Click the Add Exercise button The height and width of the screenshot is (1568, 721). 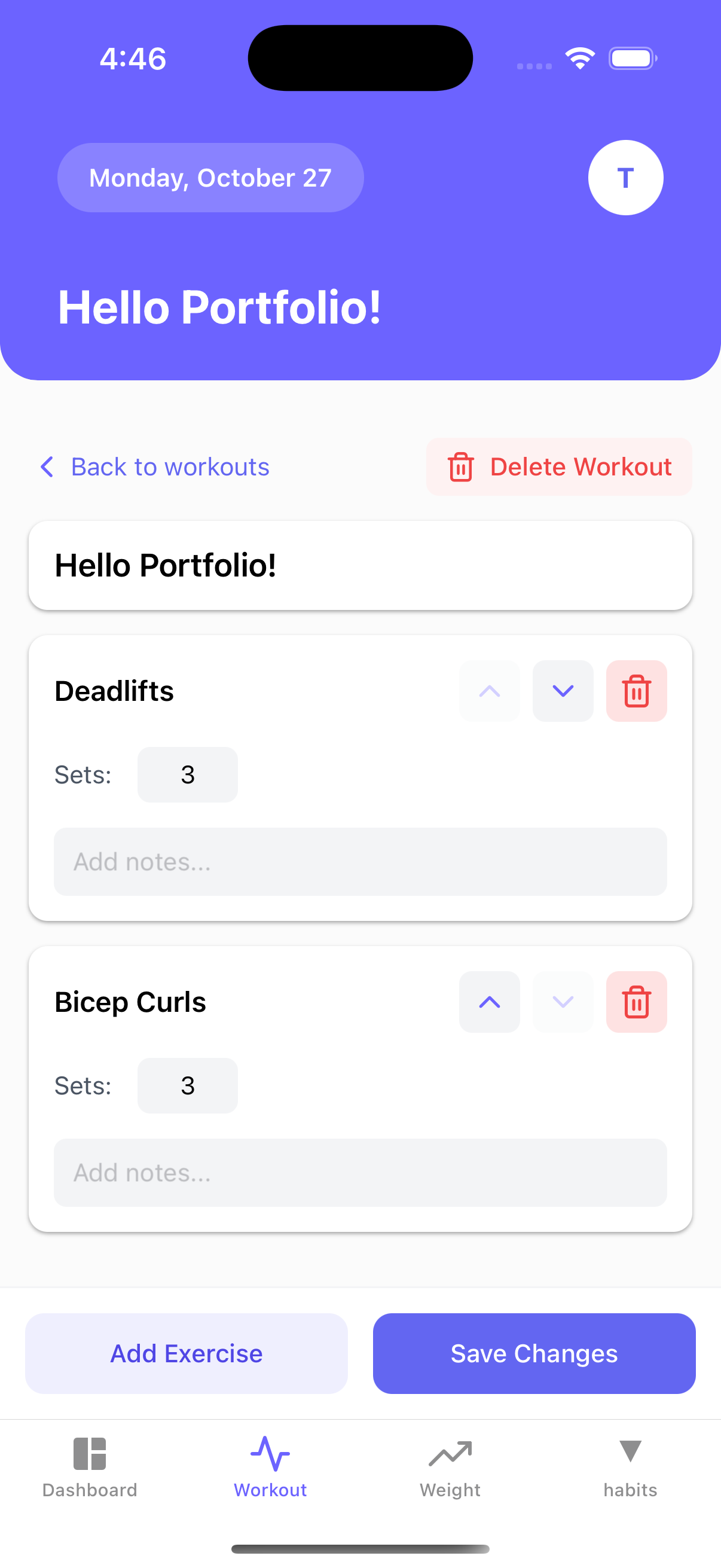(186, 1353)
